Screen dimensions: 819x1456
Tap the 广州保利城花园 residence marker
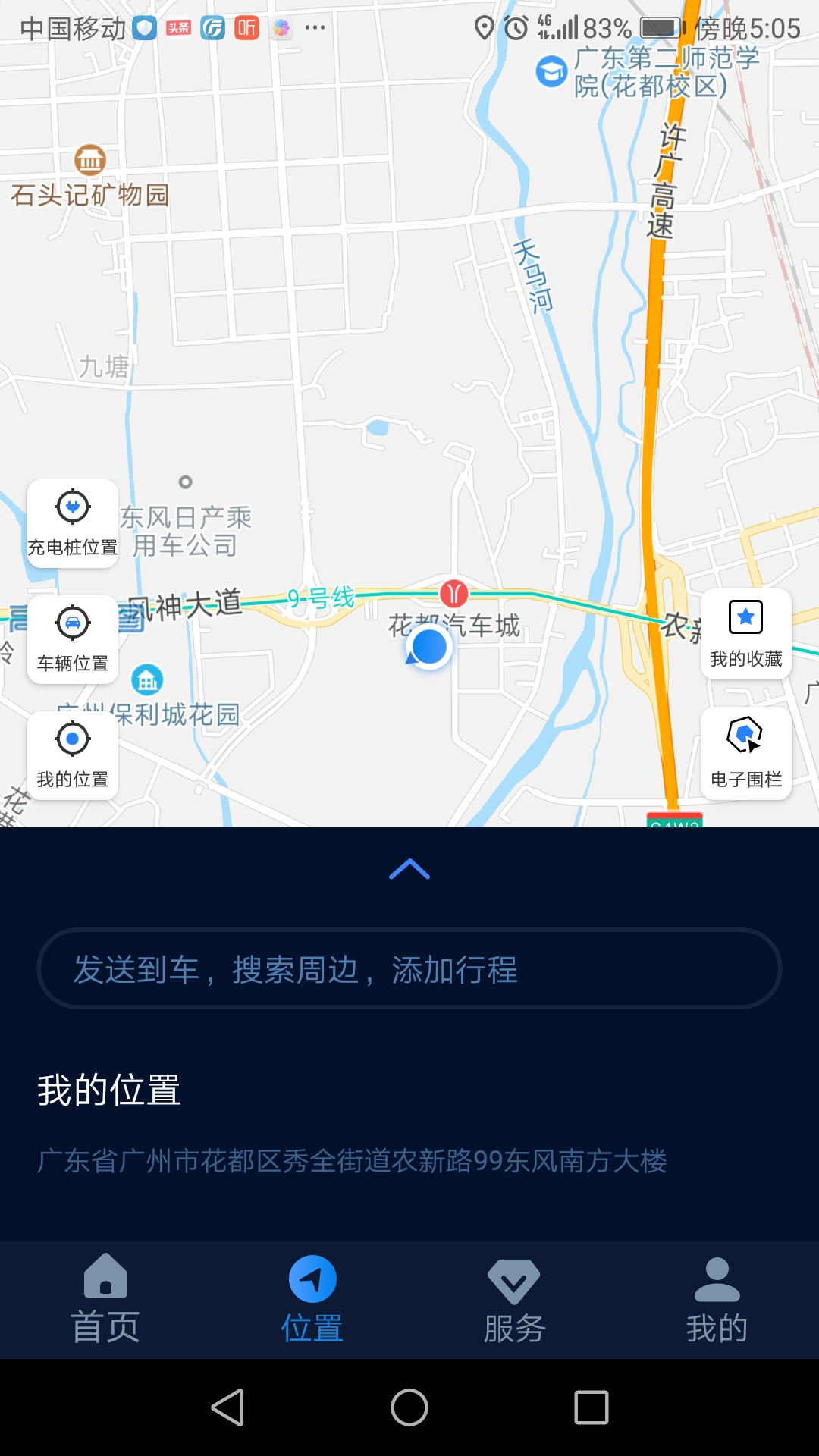pos(149,680)
